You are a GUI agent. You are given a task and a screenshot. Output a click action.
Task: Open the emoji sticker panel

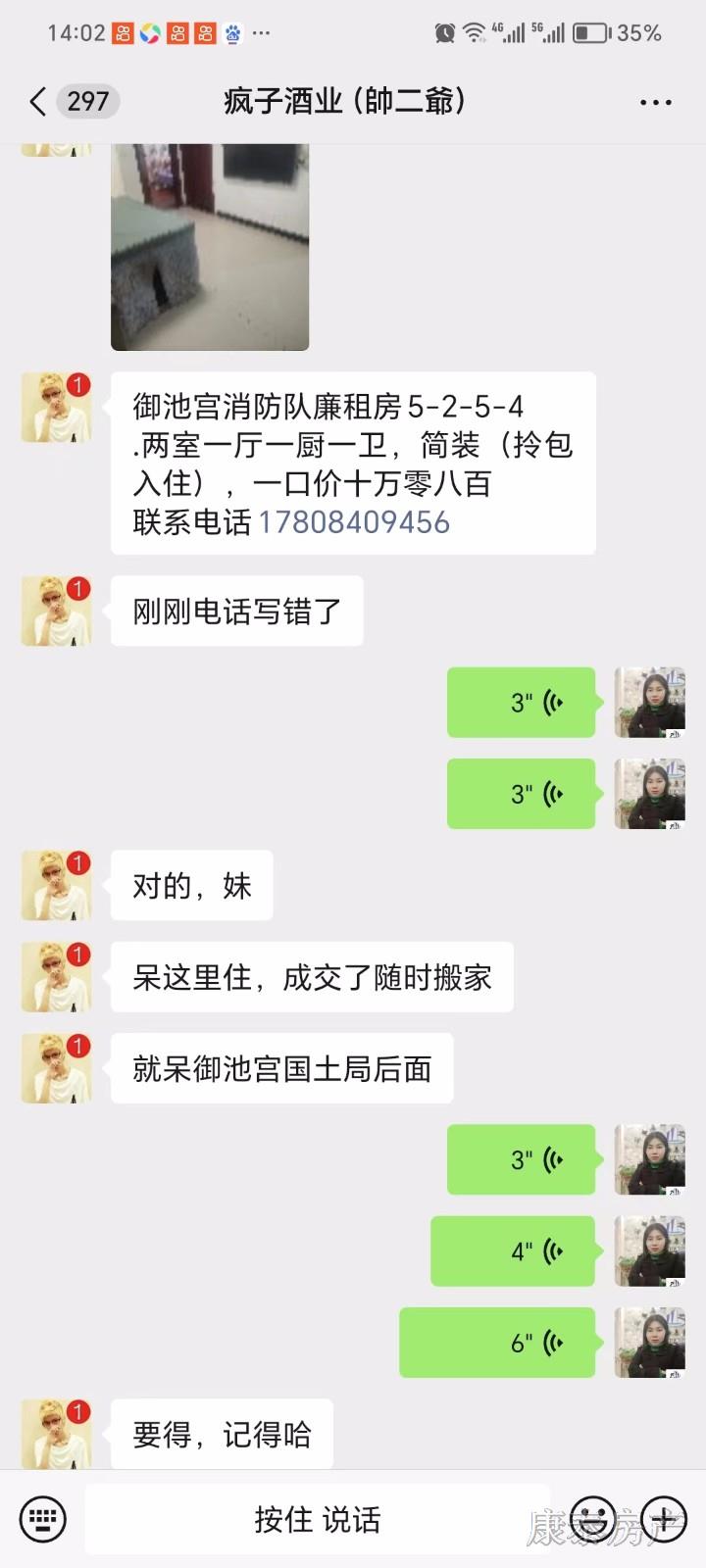pyautogui.click(x=592, y=1519)
